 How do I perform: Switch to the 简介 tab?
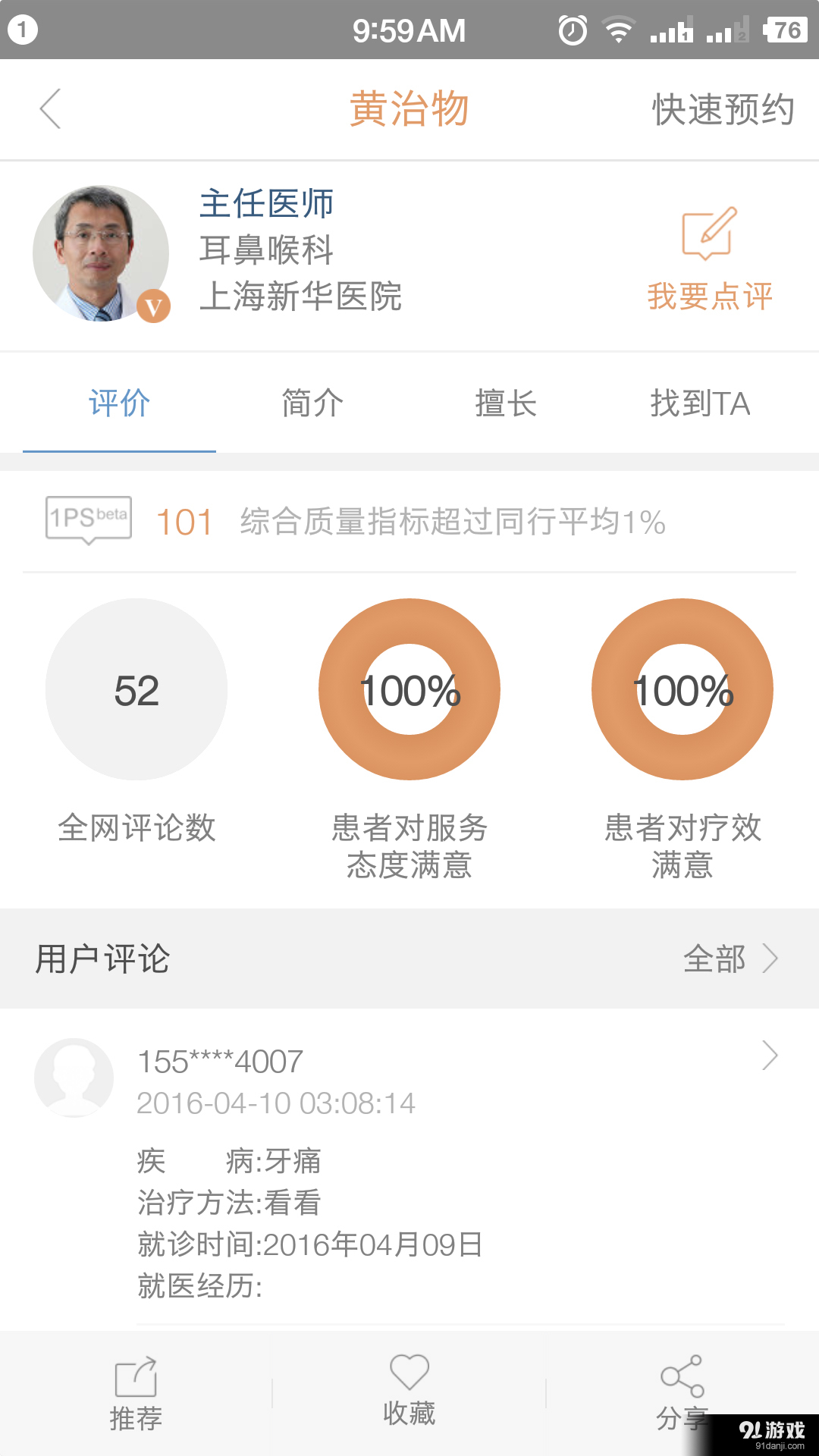(x=312, y=404)
